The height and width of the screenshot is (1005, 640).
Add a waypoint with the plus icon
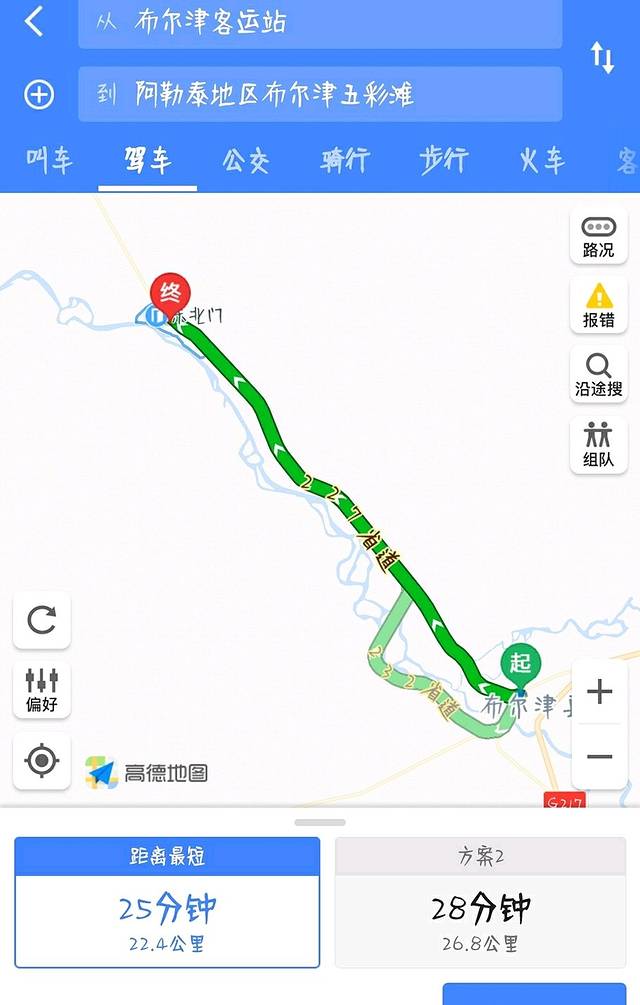point(38,95)
